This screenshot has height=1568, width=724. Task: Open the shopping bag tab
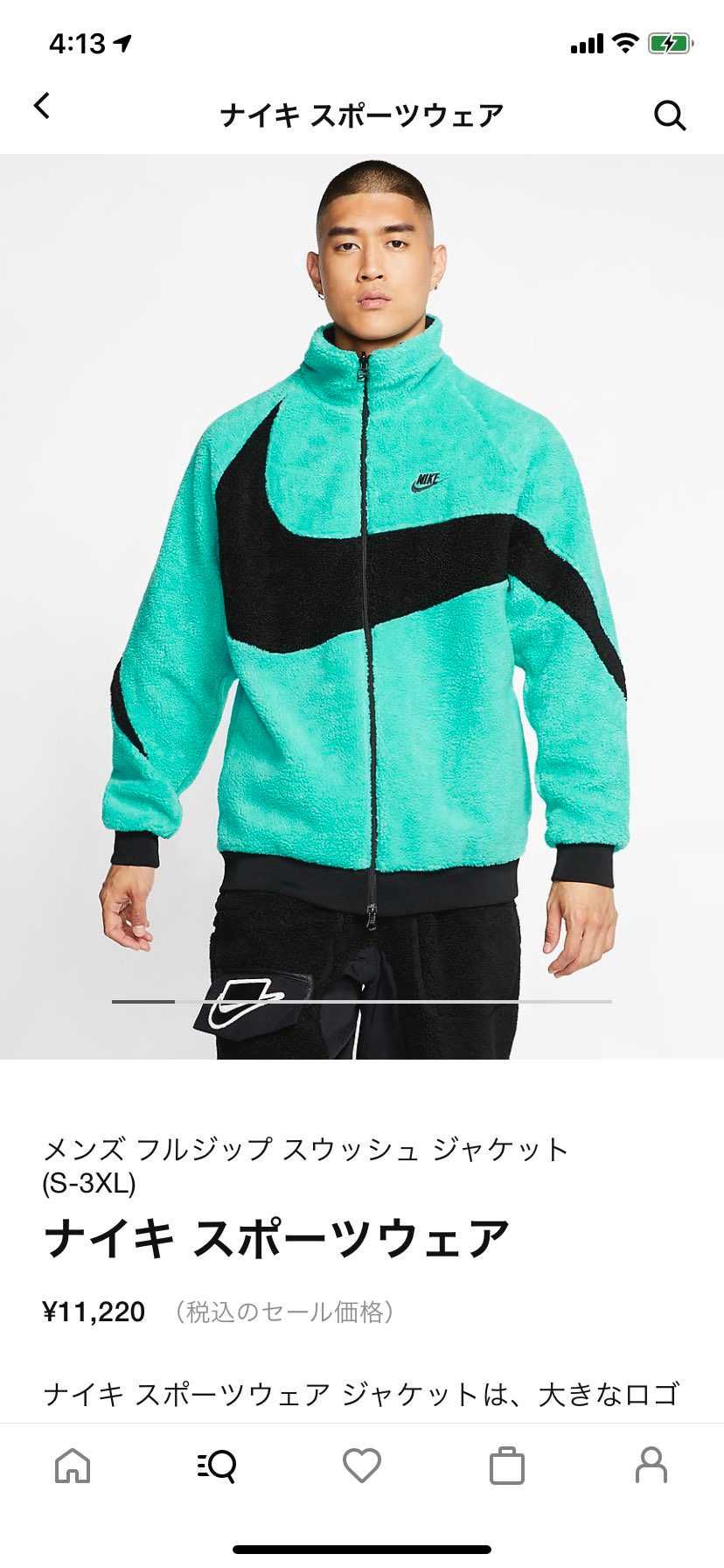[506, 1466]
